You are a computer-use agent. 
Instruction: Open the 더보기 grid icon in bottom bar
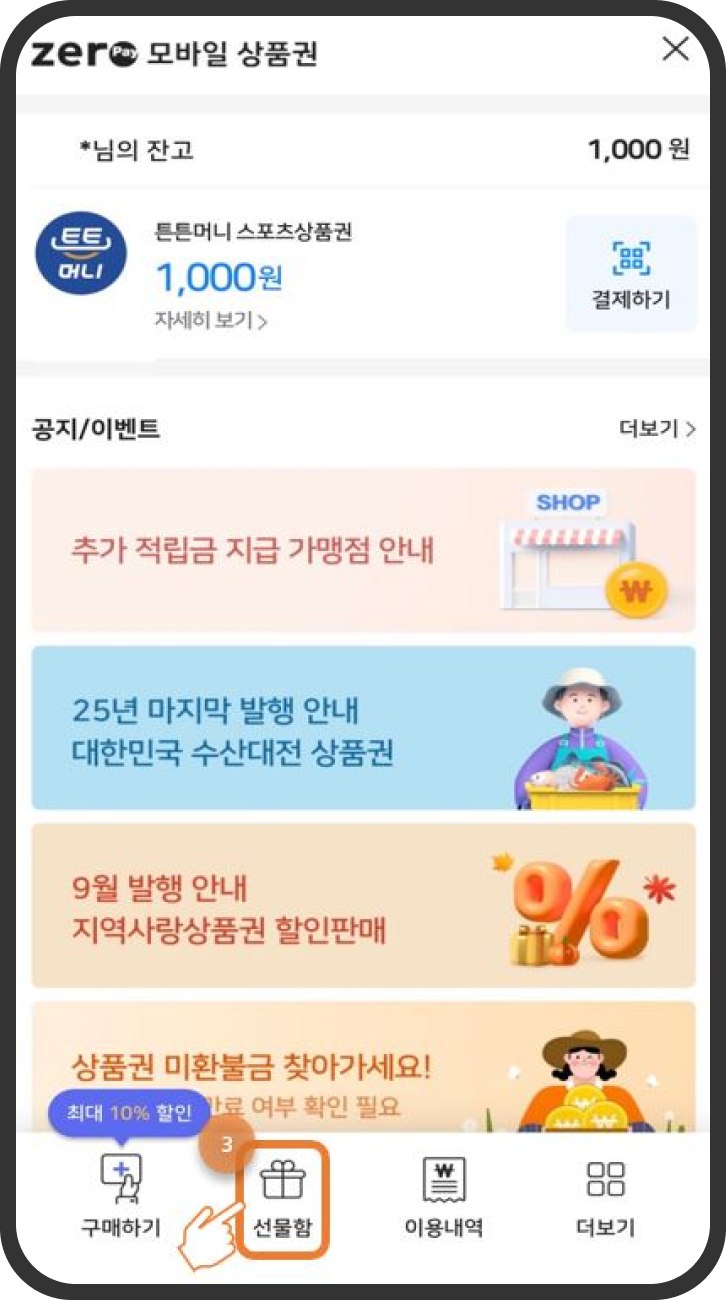(x=606, y=1178)
